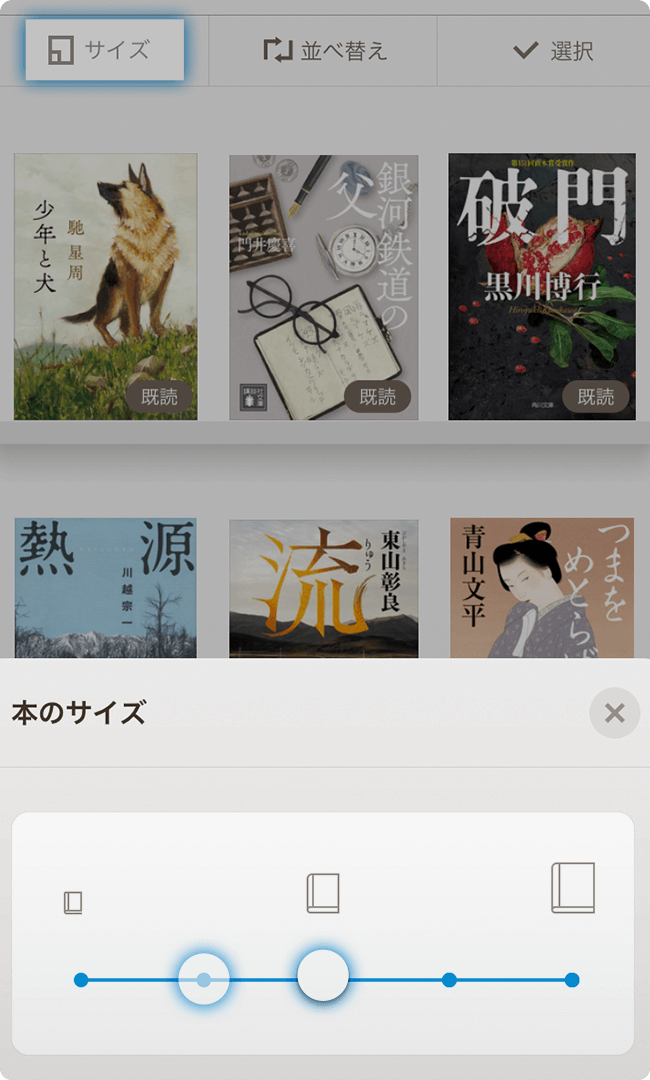
Task: Set book size to the fourth slider stop
Action: click(449, 980)
